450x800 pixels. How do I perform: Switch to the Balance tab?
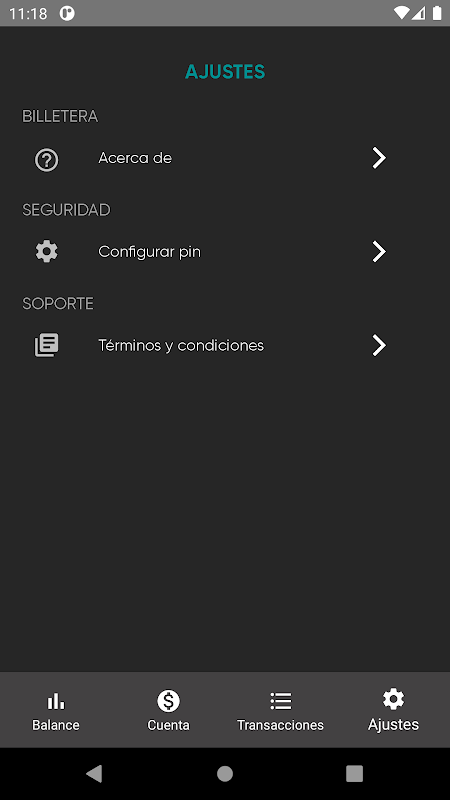point(56,710)
